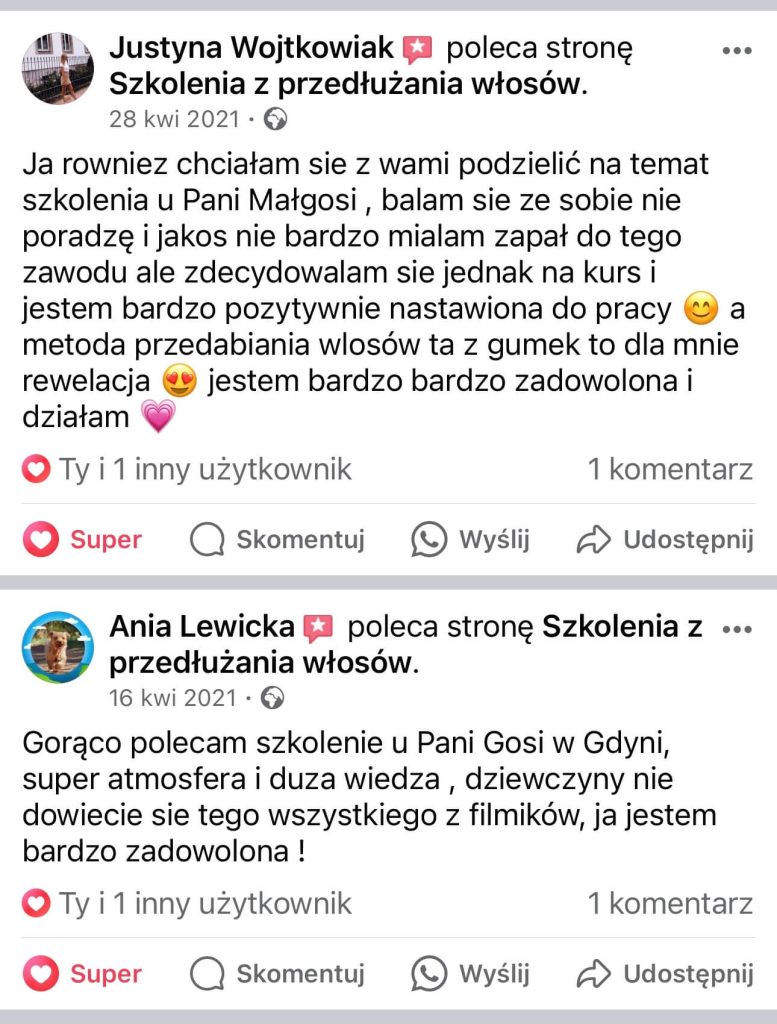Open Szkolenia z przedłużania włosów page in Justyna's post
The image size is (777, 1024).
[345, 84]
